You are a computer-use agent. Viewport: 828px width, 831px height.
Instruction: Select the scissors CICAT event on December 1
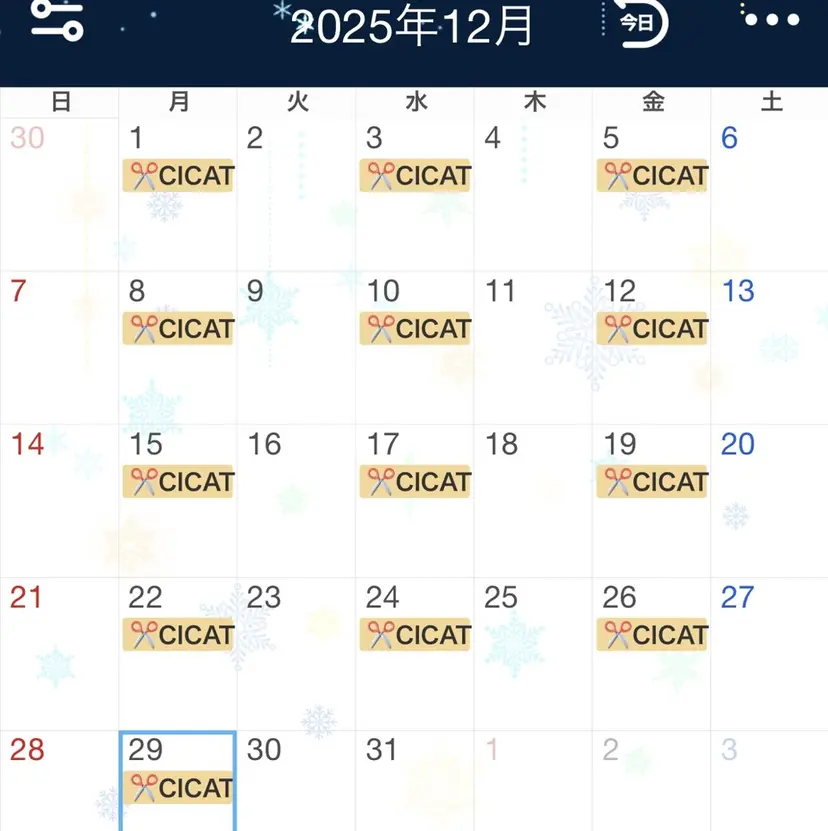pyautogui.click(x=177, y=176)
